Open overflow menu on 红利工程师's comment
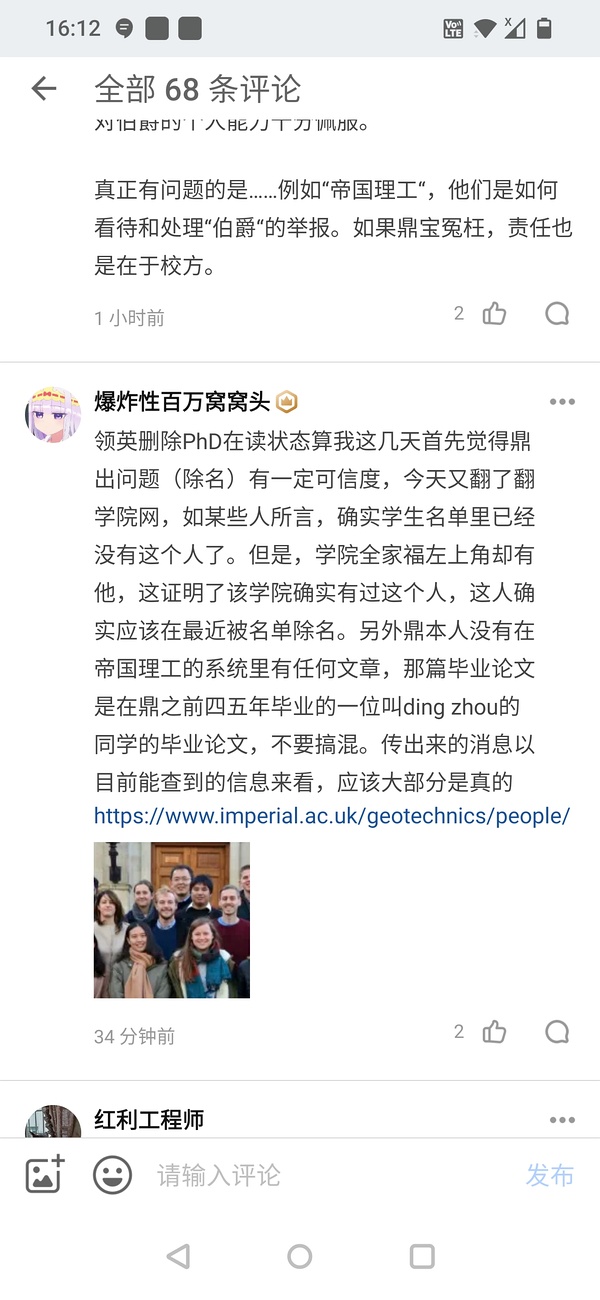600x1300 pixels. 562,1120
